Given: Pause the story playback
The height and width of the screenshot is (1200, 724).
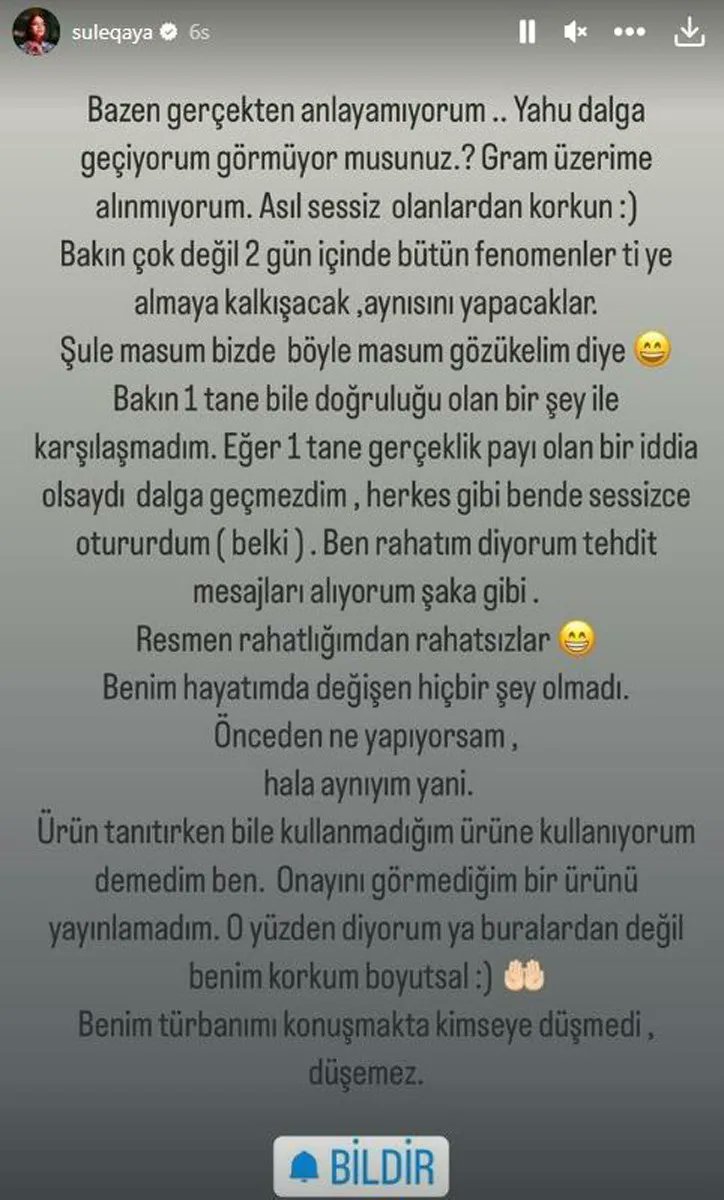Looking at the screenshot, I should tap(527, 32).
